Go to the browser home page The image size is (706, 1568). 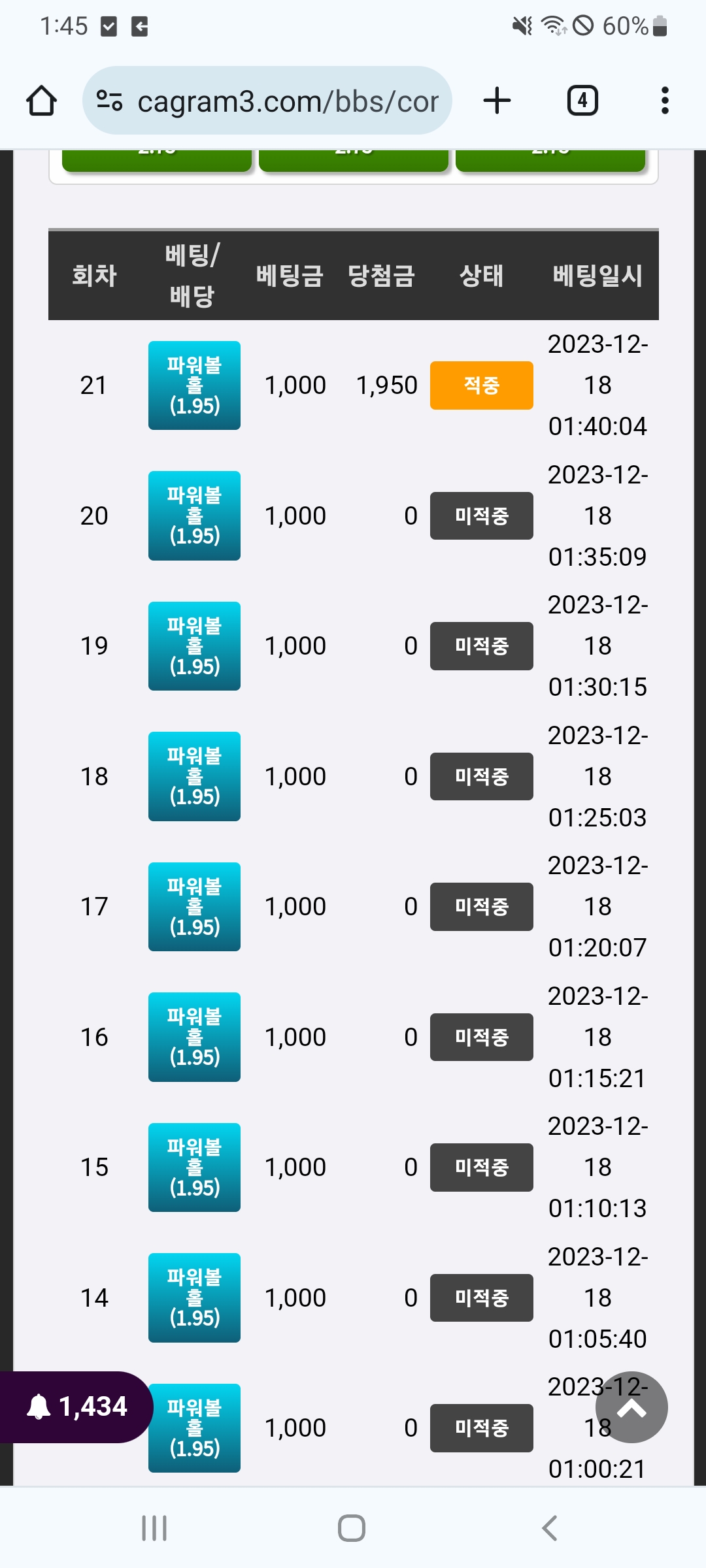(41, 101)
